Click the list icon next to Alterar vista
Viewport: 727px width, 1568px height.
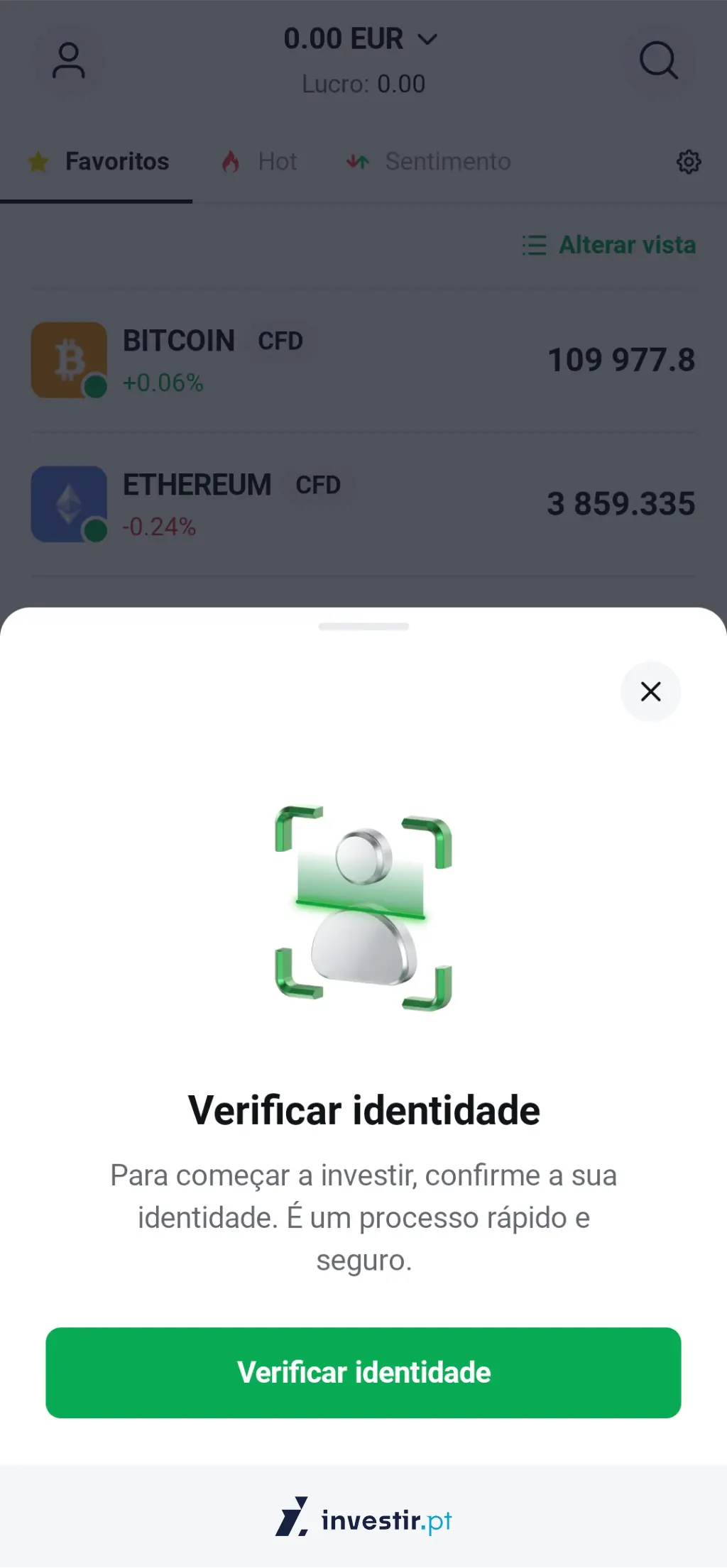(x=534, y=246)
